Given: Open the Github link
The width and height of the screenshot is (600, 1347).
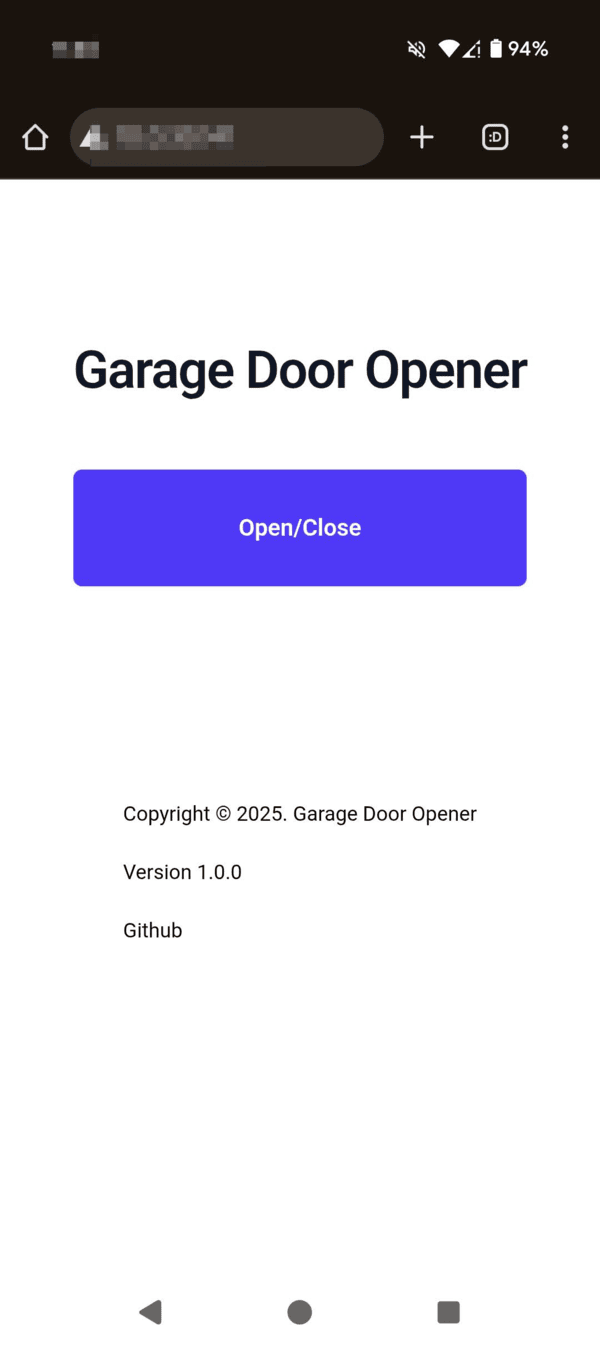Looking at the screenshot, I should [152, 930].
